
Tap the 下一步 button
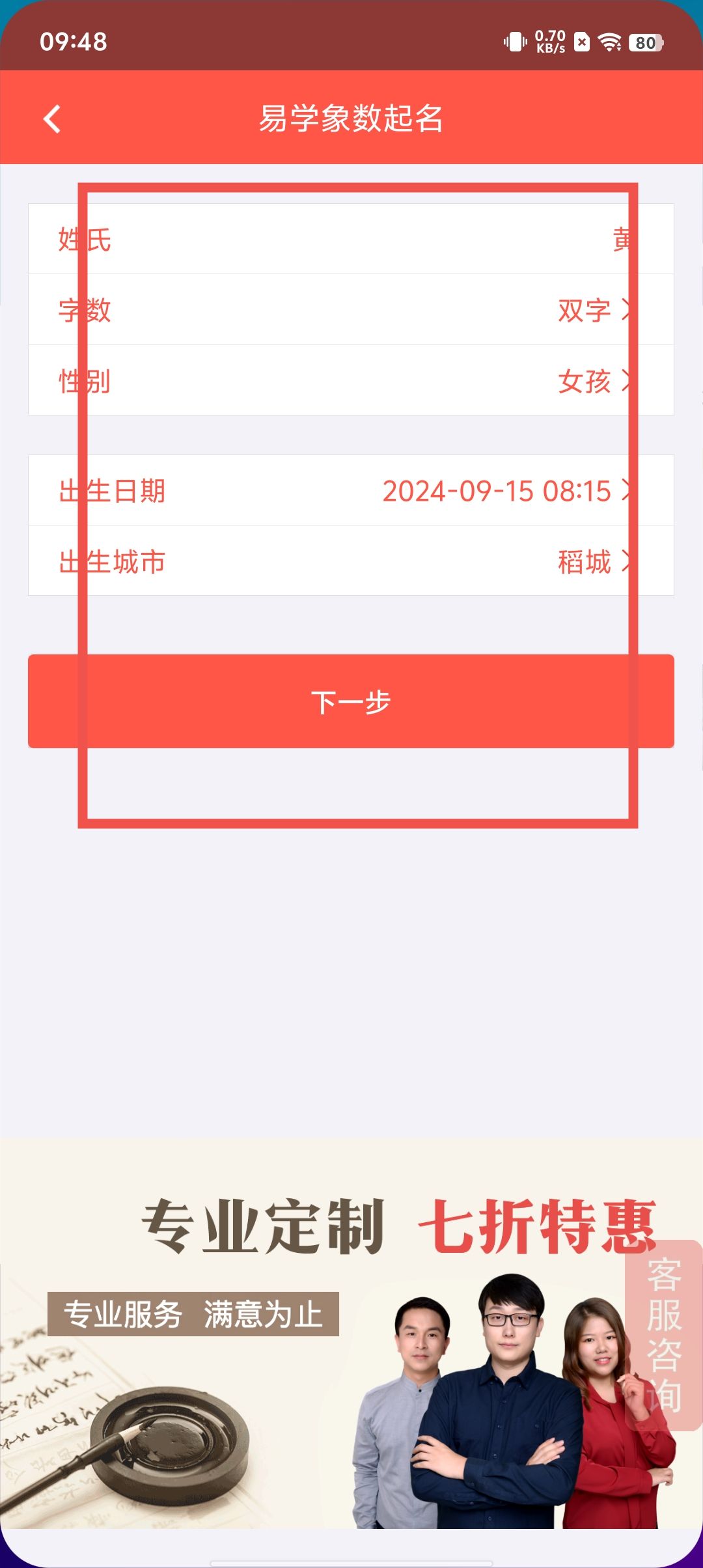pos(351,701)
